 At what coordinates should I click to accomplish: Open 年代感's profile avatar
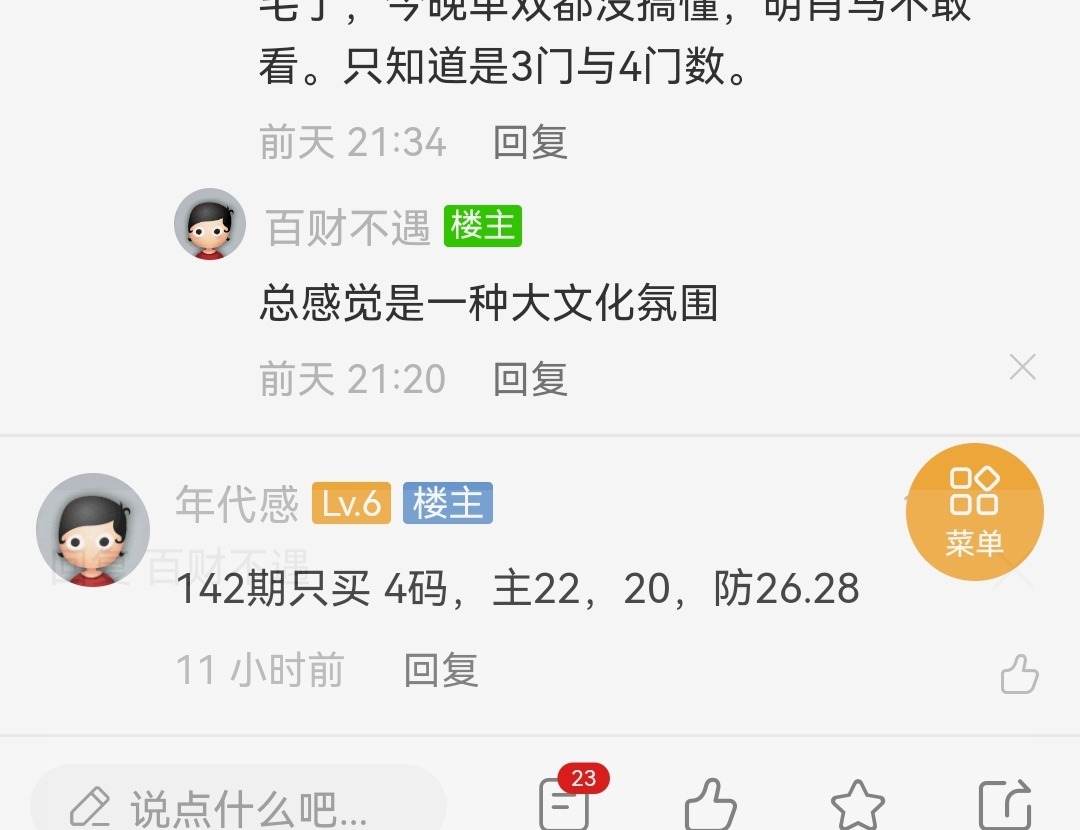coord(93,529)
